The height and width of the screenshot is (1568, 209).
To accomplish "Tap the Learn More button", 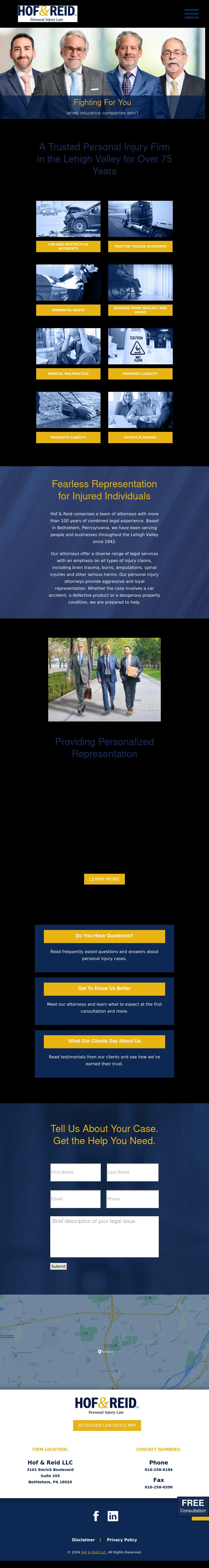I will pos(105,879).
